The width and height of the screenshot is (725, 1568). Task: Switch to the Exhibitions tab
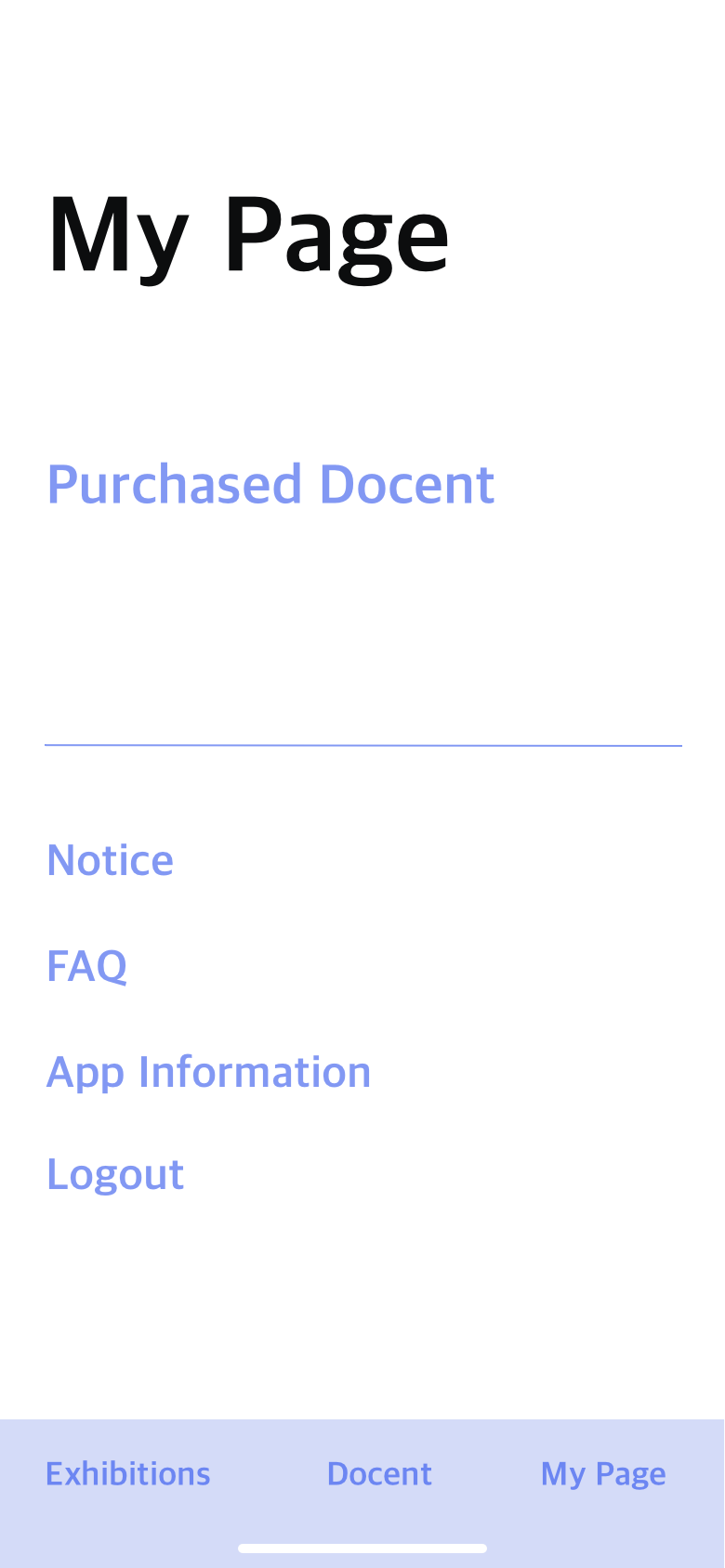tap(128, 1474)
